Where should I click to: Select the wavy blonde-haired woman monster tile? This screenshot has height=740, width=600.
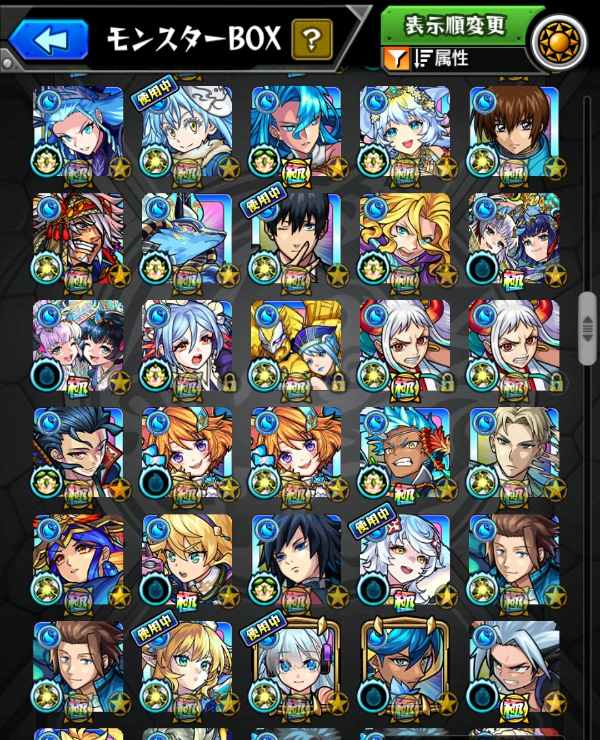[405, 238]
